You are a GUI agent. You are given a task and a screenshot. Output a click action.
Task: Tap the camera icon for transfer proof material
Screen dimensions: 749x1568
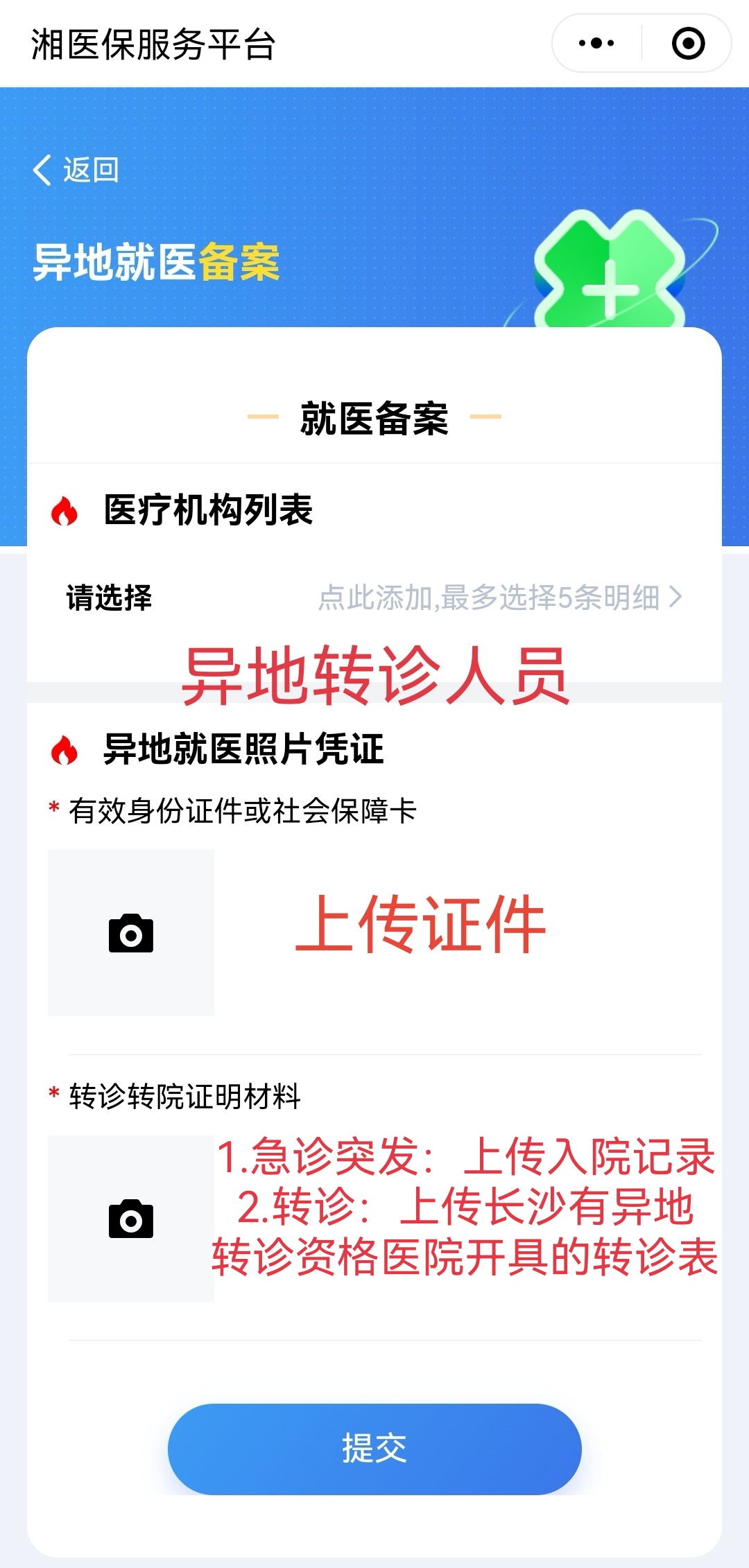click(x=132, y=1220)
